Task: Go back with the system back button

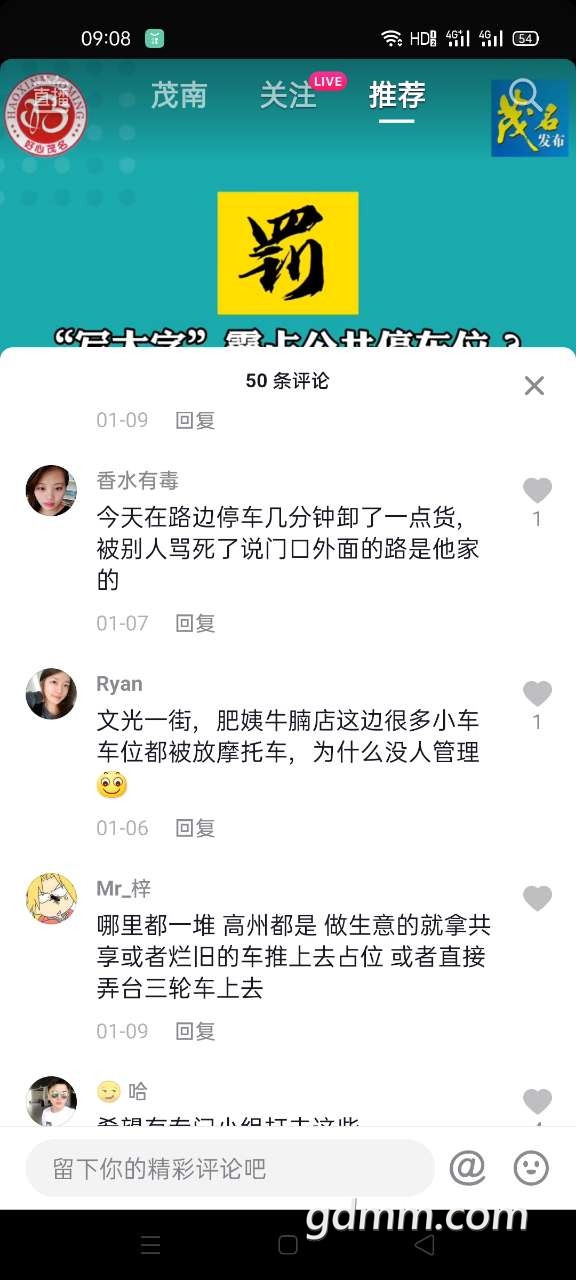Action: pos(425,1245)
